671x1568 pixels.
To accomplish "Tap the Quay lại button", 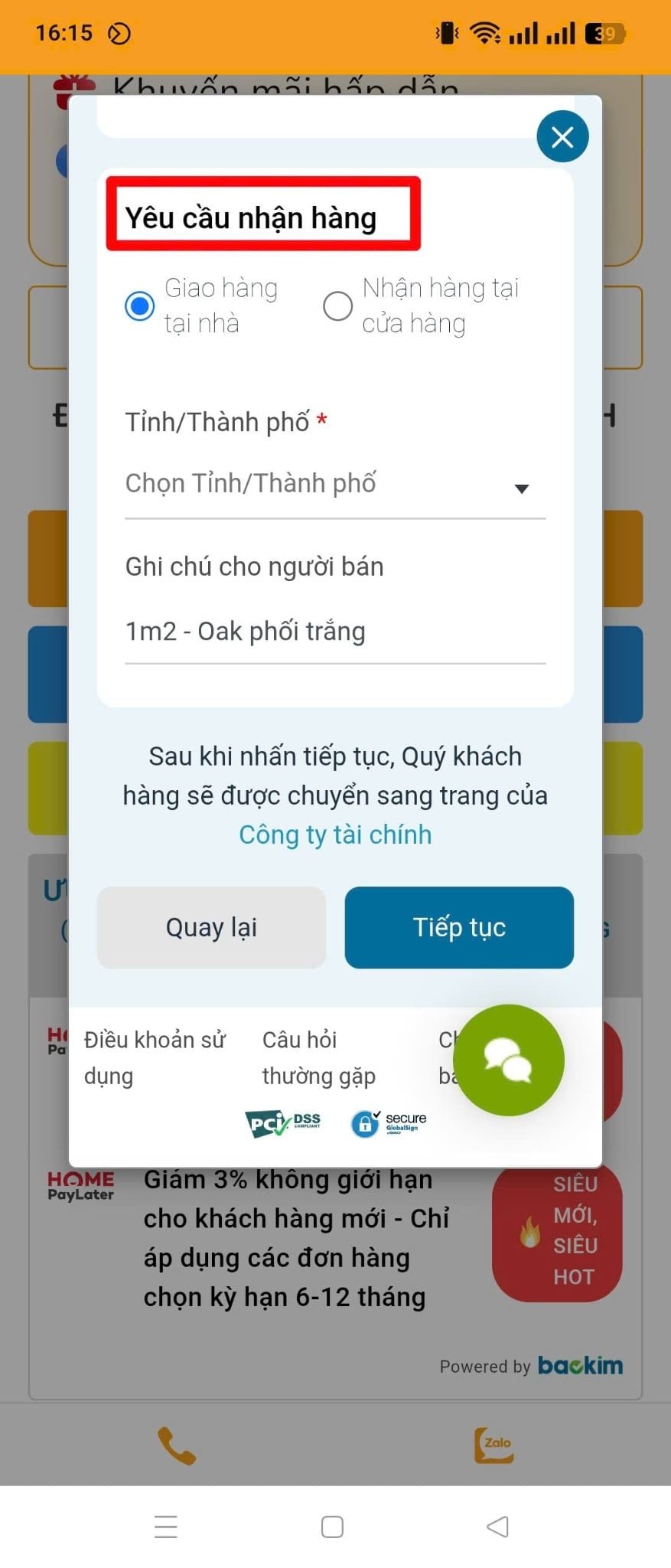I will pyautogui.click(x=211, y=927).
